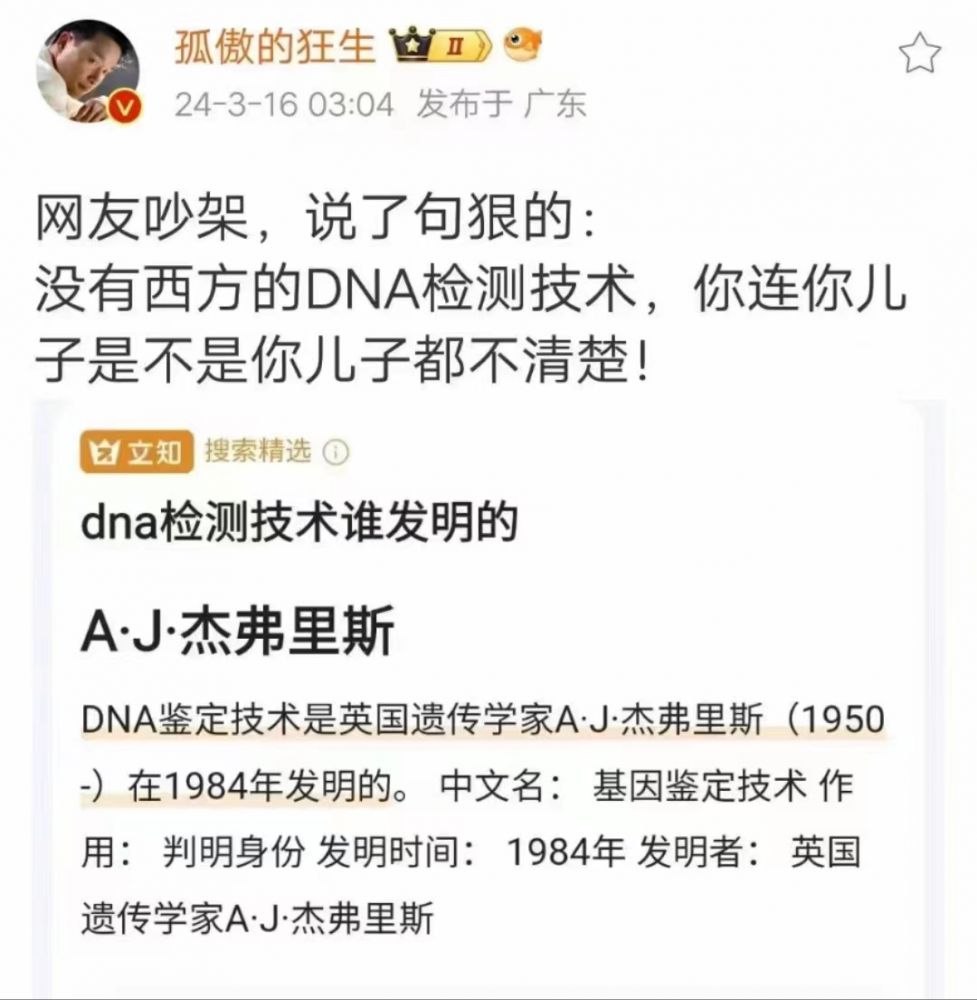Open the username 孤傲的狂生
The width and height of the screenshot is (977, 1000).
276,46
